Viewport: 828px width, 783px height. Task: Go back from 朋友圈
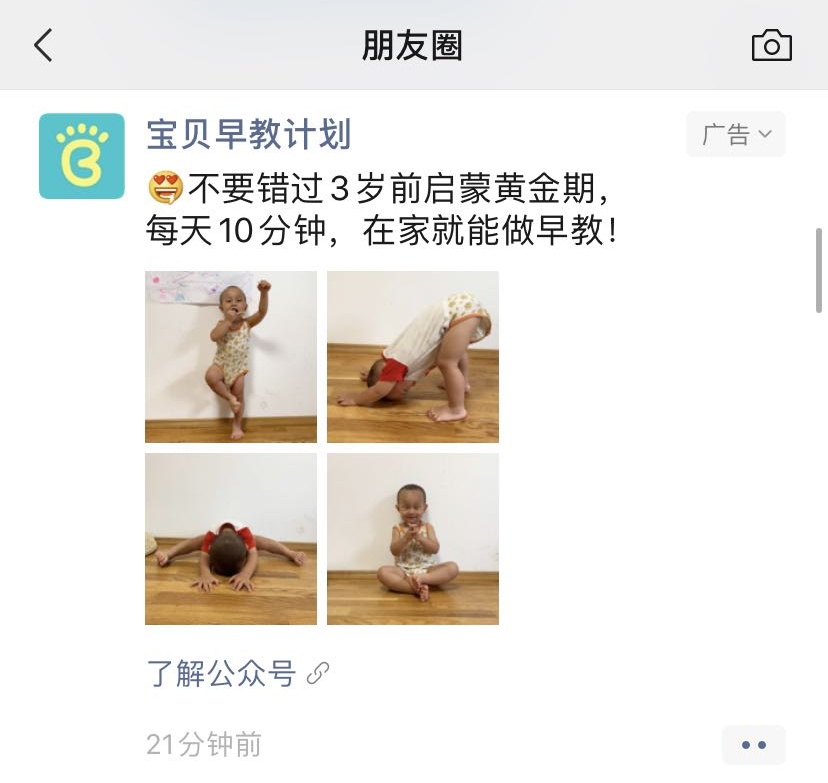click(x=43, y=46)
